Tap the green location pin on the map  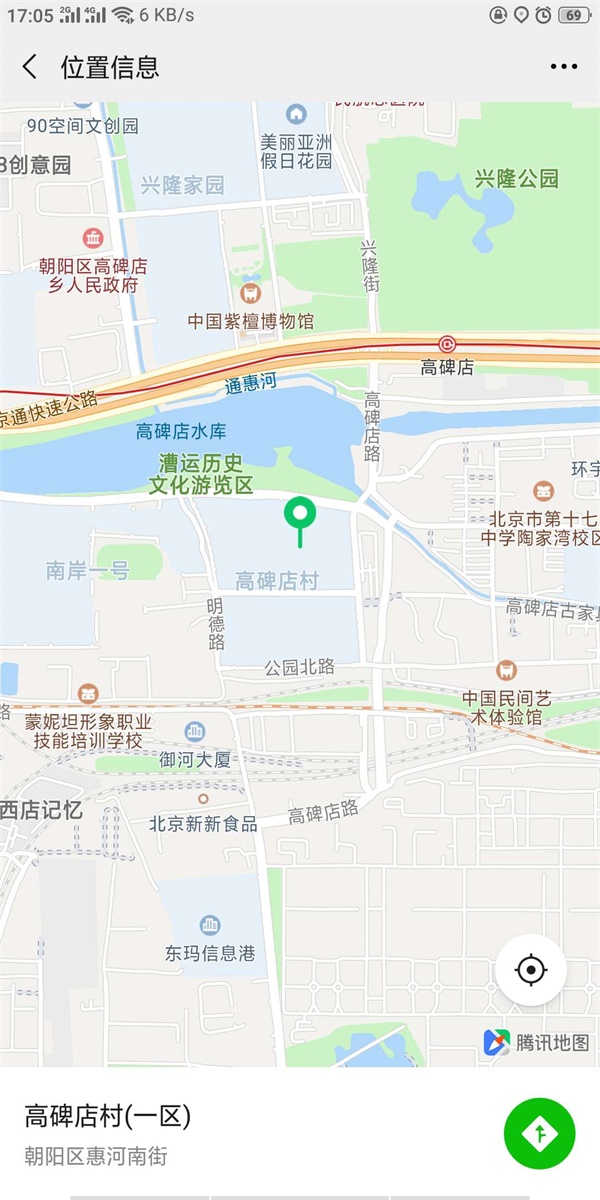[x=299, y=516]
